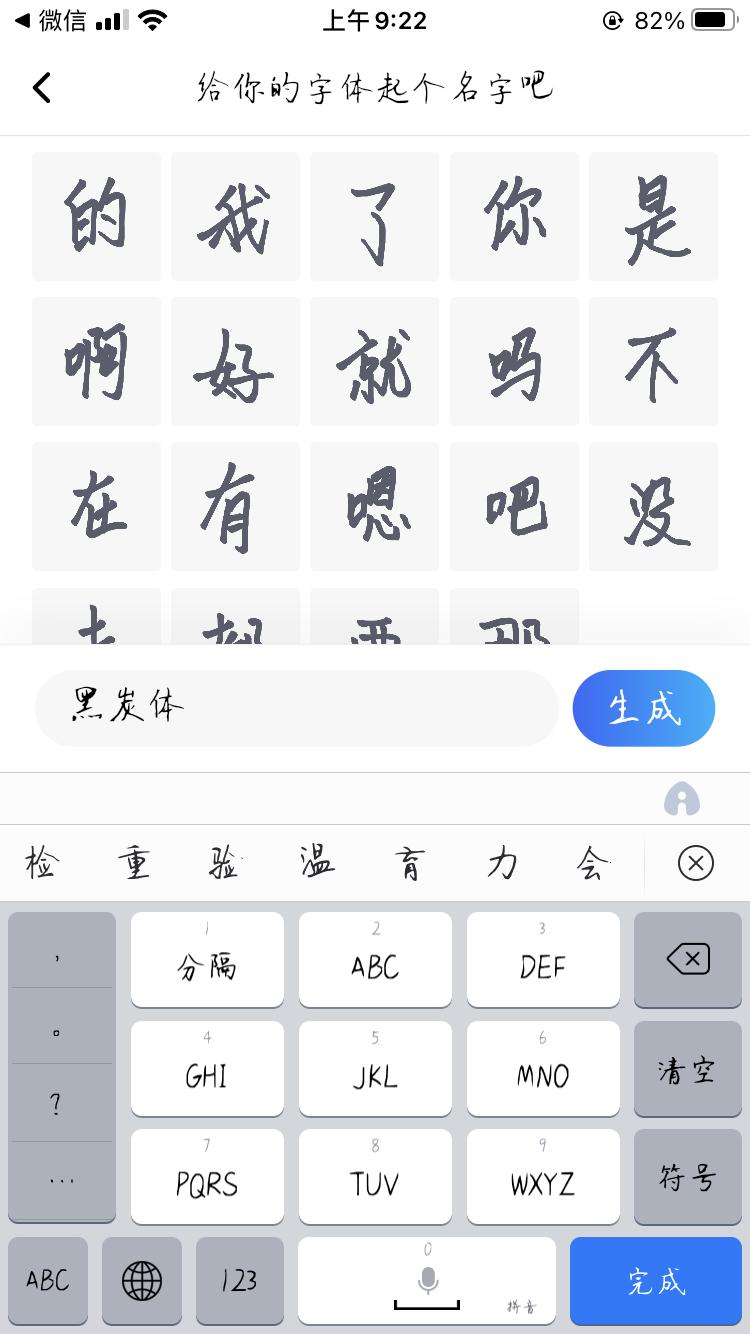Tap the handwritten character 的 in the grid

(x=95, y=217)
